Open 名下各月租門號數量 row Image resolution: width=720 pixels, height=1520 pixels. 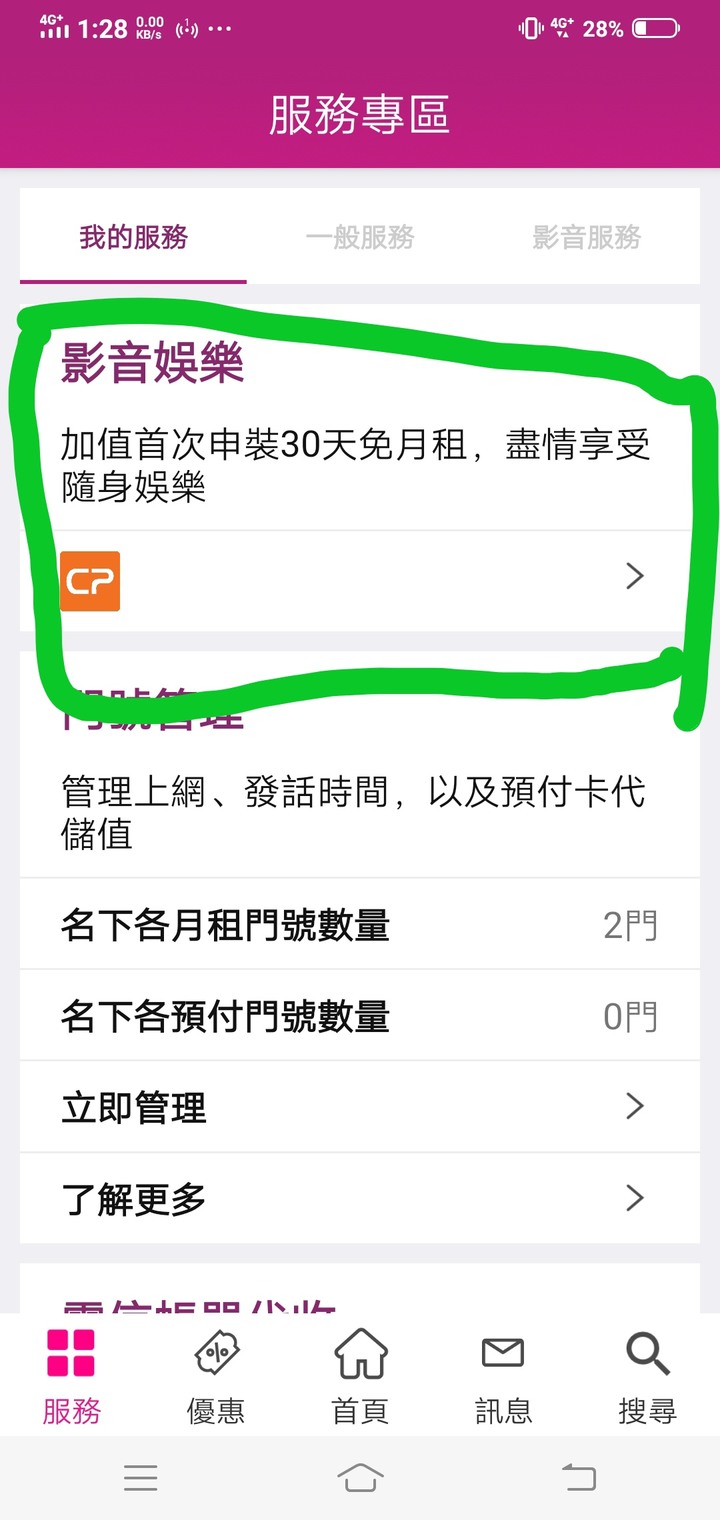(358, 926)
